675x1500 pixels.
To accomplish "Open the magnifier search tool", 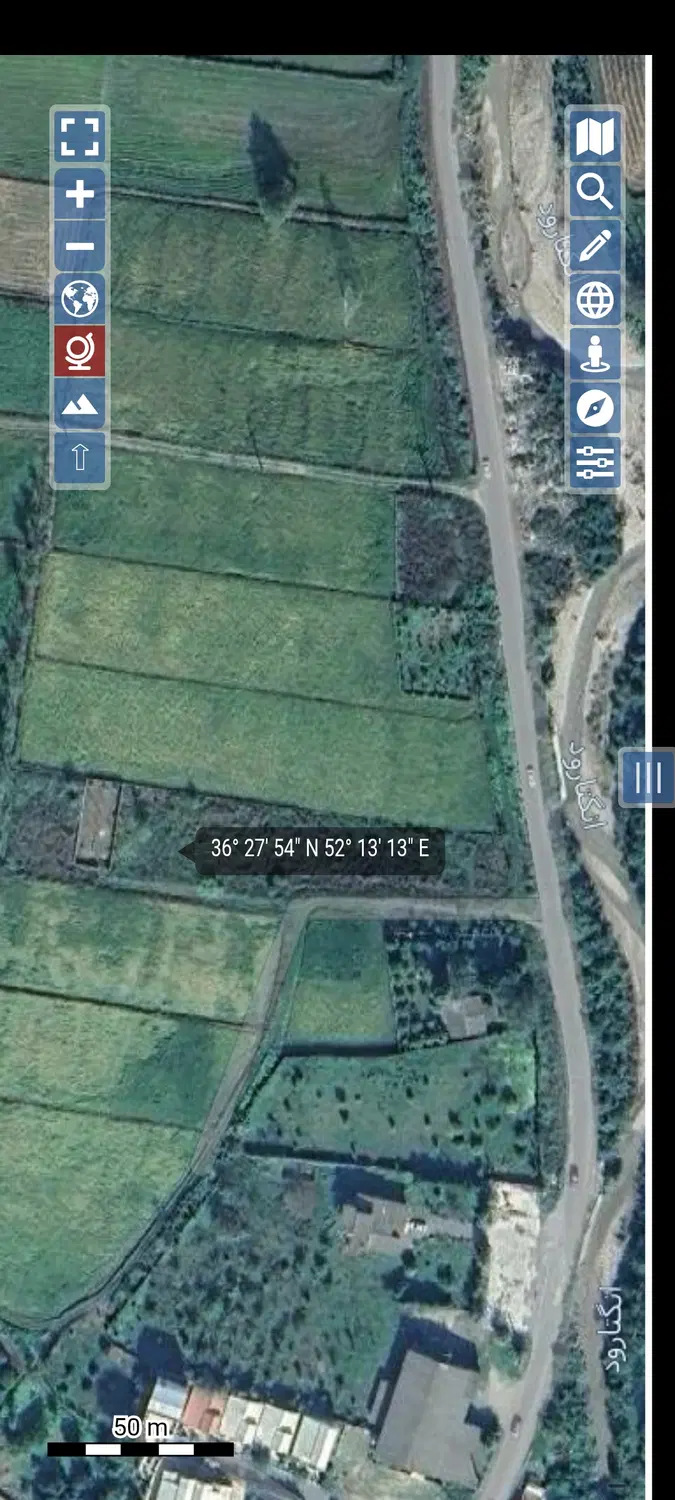I will point(595,191).
